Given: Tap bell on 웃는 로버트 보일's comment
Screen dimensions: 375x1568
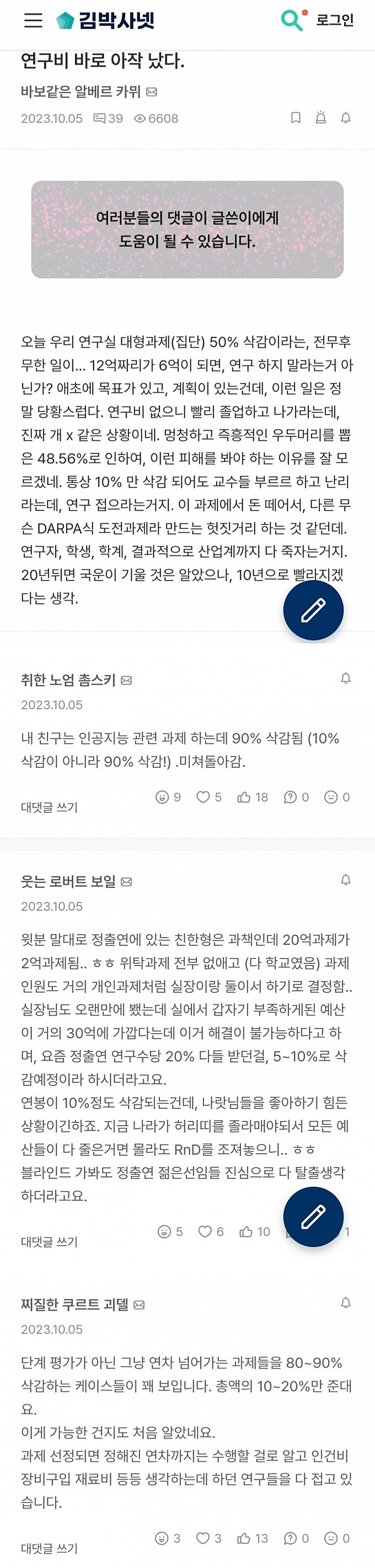Looking at the screenshot, I should coord(346,880).
